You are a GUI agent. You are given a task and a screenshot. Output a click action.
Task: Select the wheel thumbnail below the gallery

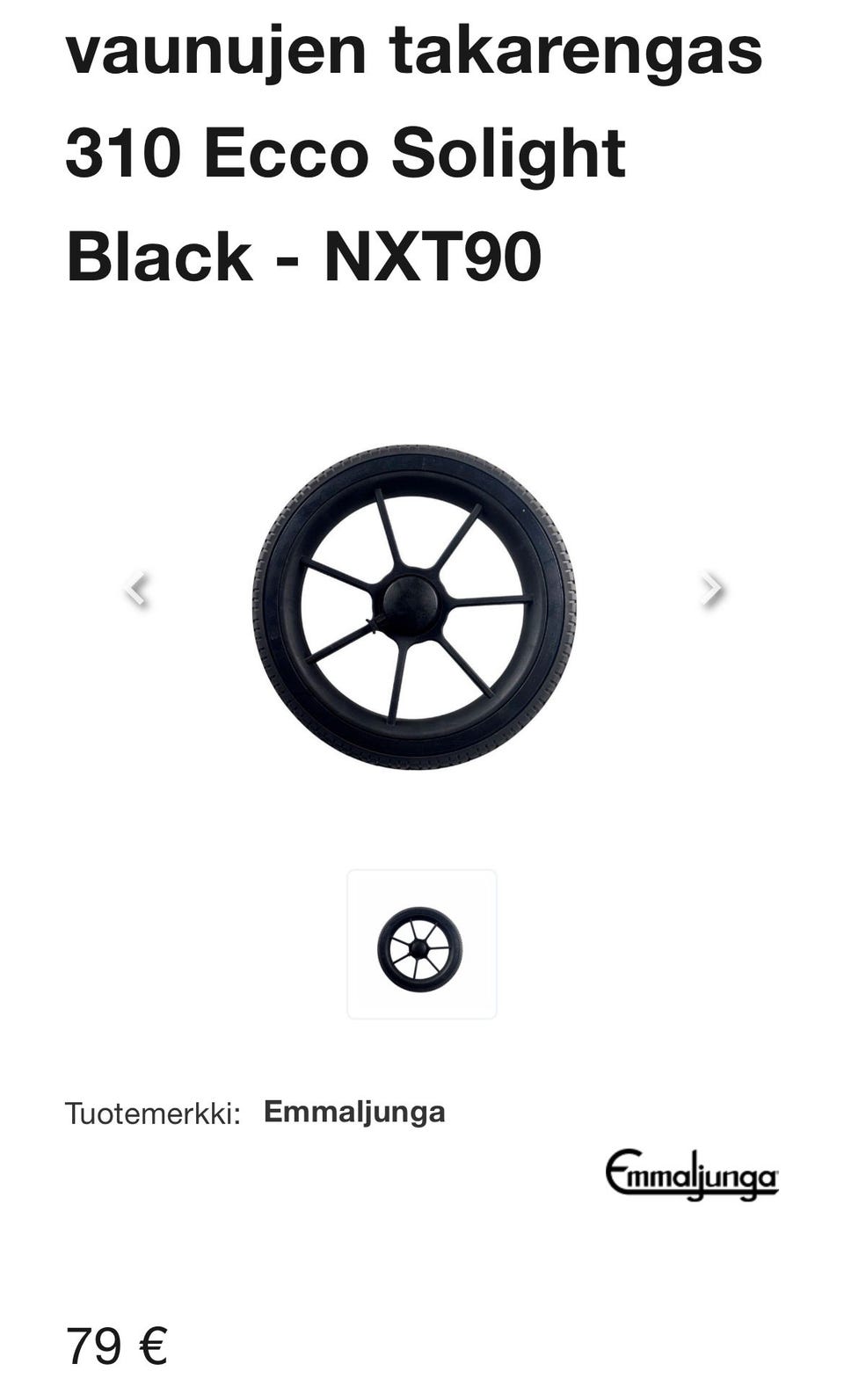pos(422,944)
